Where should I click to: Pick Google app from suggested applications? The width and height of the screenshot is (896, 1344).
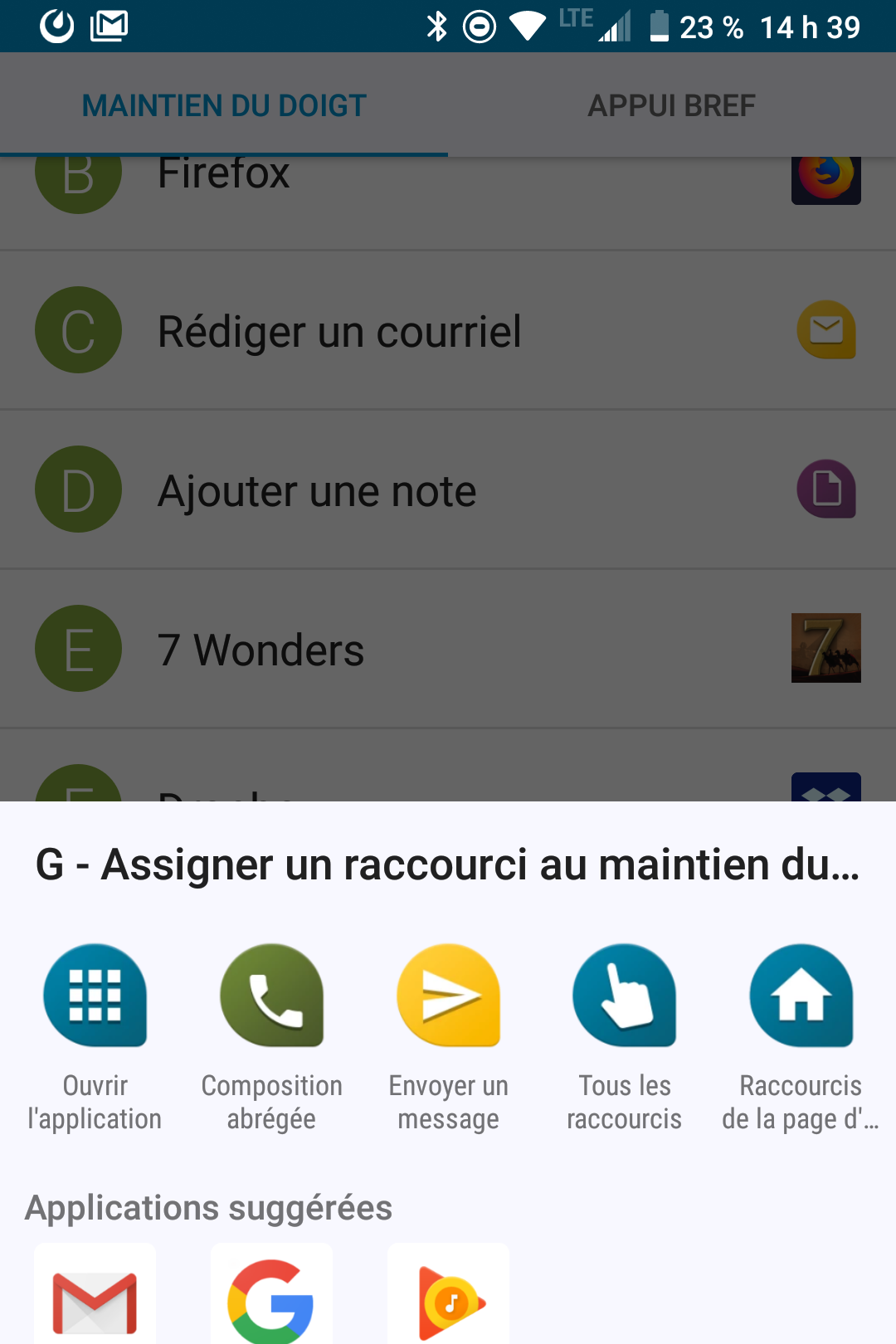[x=271, y=1298]
